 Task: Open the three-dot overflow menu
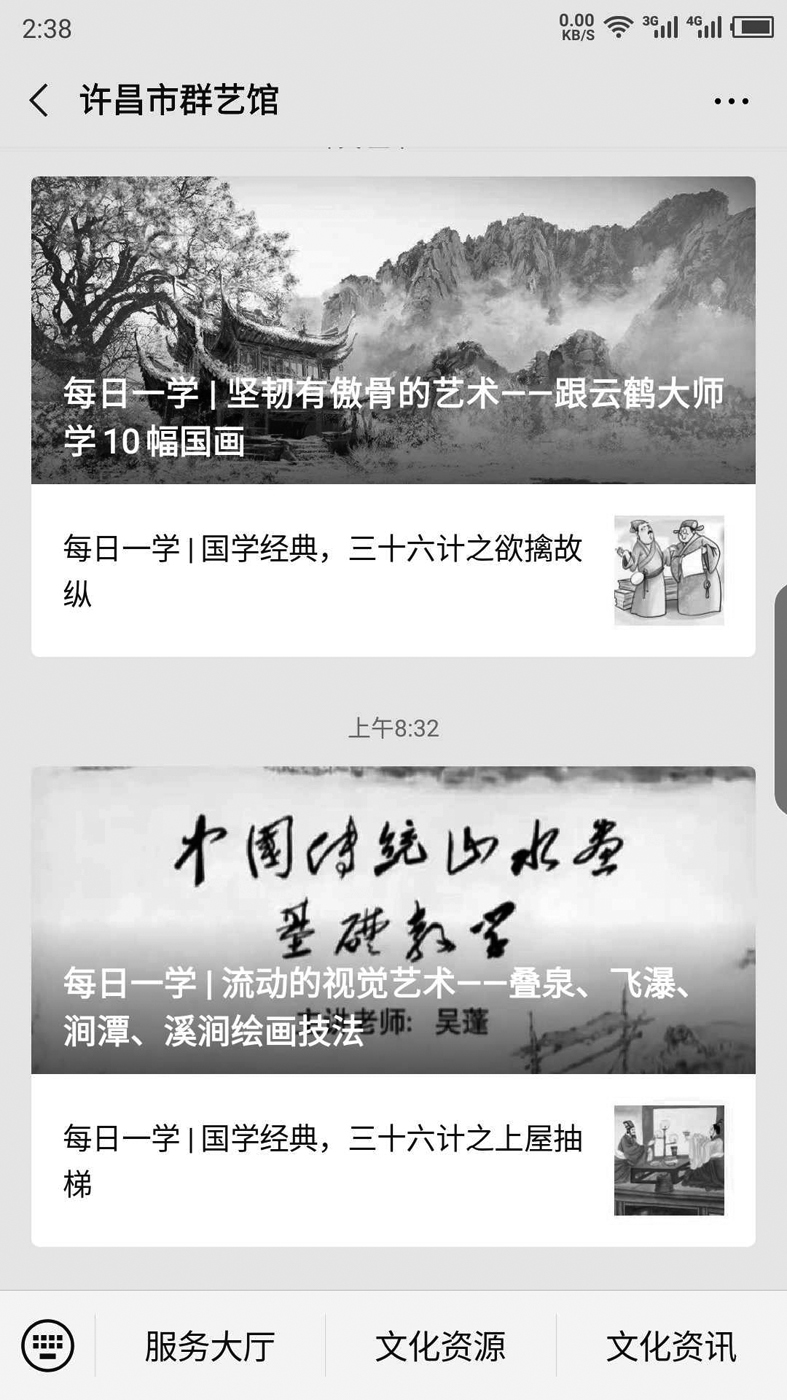click(731, 101)
